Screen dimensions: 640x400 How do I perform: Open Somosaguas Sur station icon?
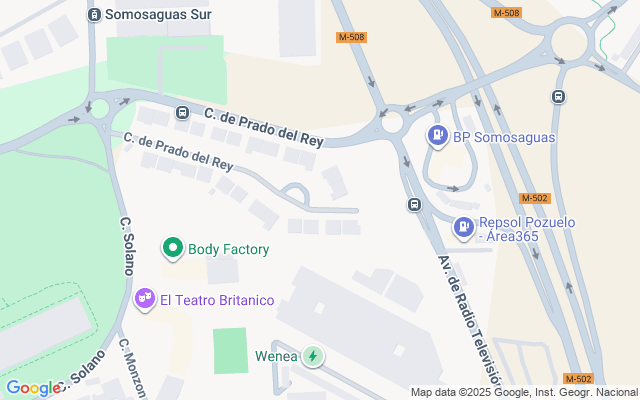(x=94, y=15)
